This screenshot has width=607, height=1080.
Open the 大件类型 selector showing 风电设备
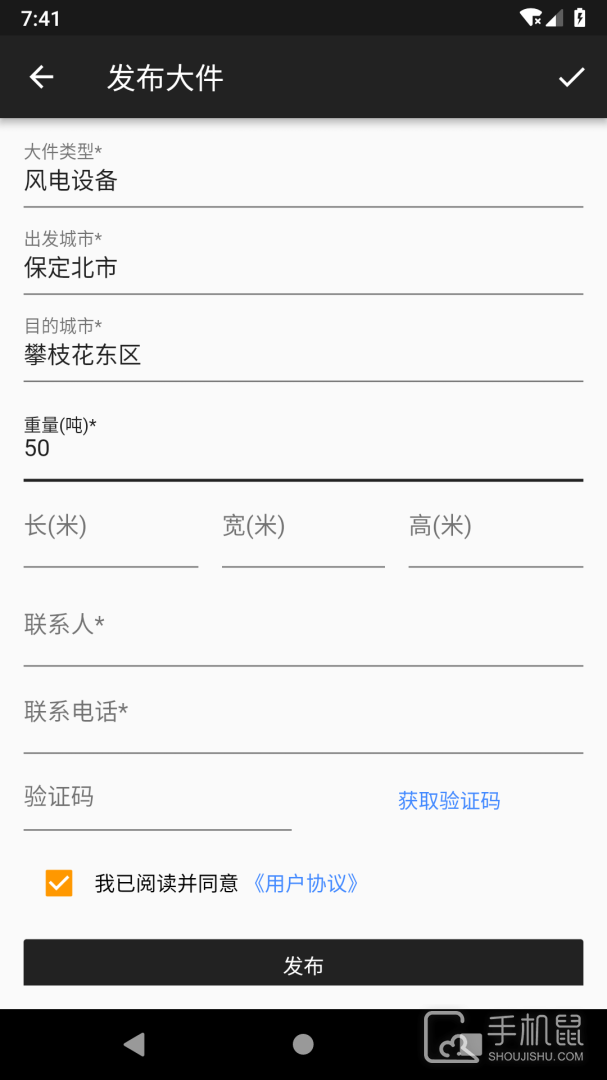tap(303, 174)
